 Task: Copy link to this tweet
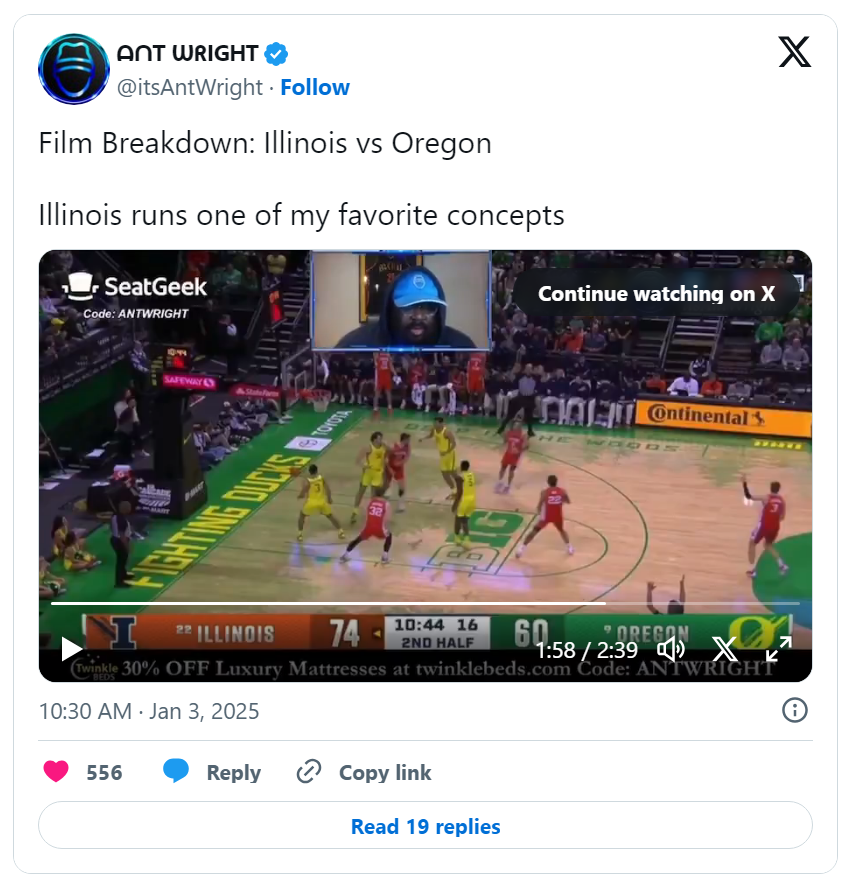point(364,772)
